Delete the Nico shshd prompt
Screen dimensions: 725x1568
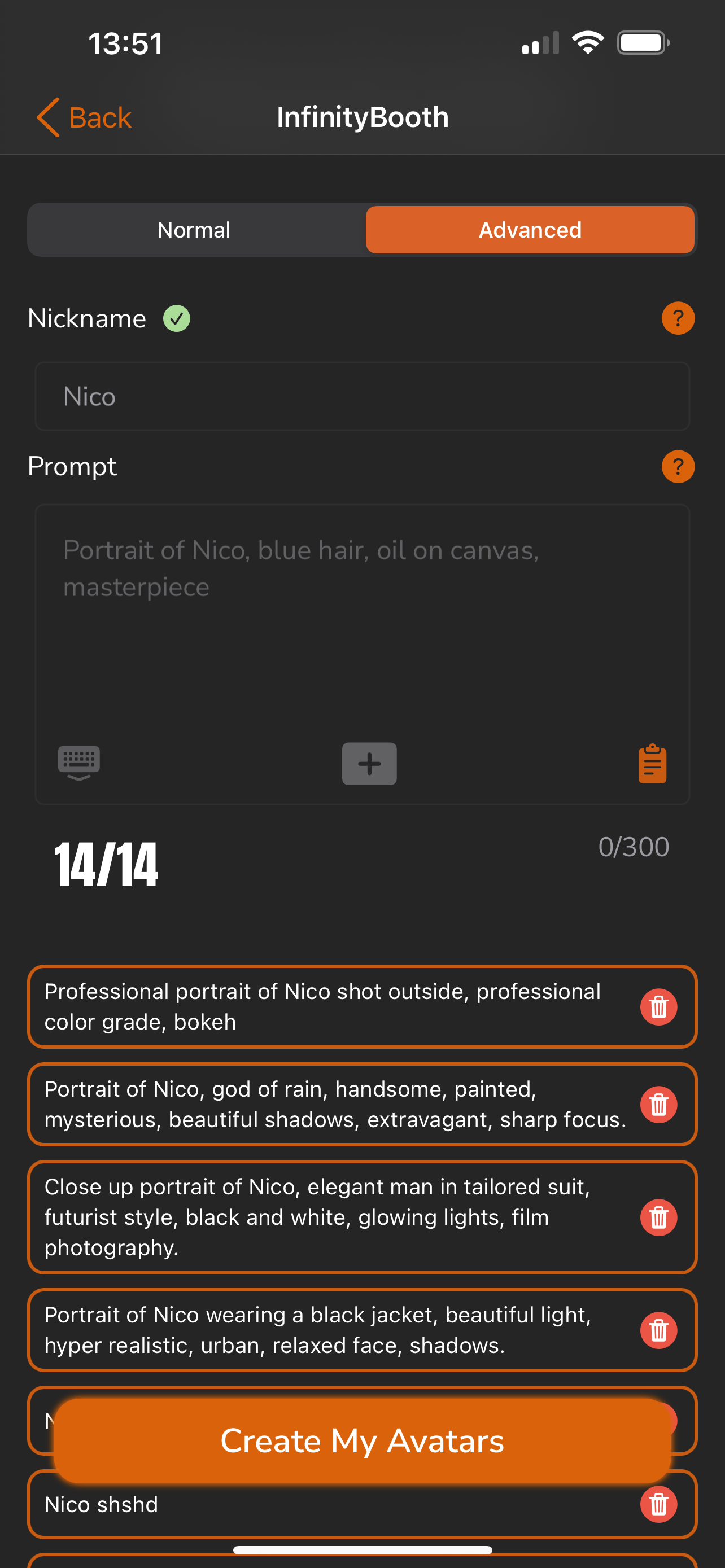tap(658, 1504)
